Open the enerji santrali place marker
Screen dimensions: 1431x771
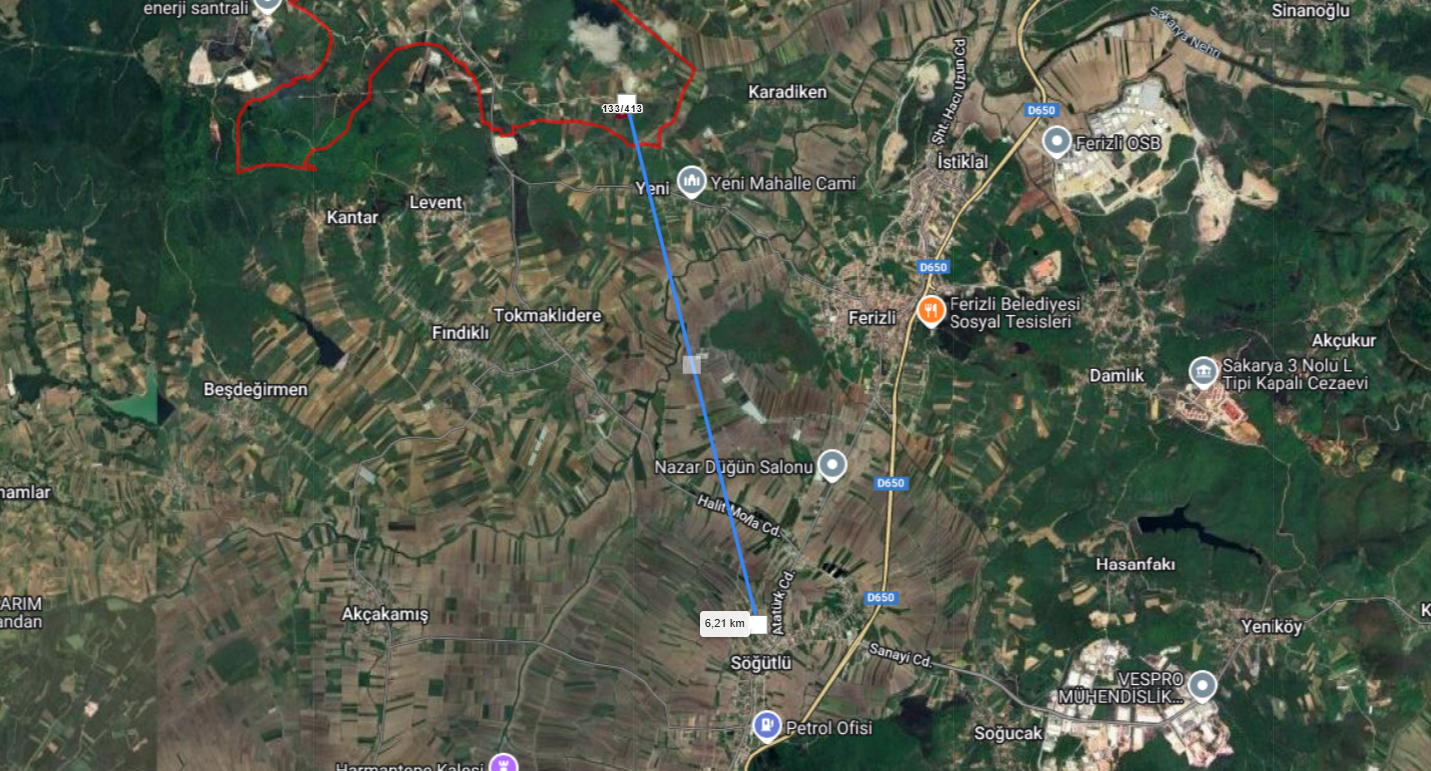(x=267, y=4)
